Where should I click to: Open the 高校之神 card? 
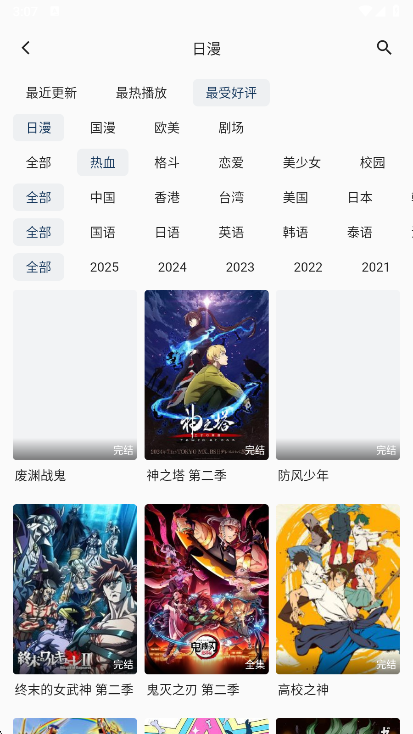click(338, 601)
